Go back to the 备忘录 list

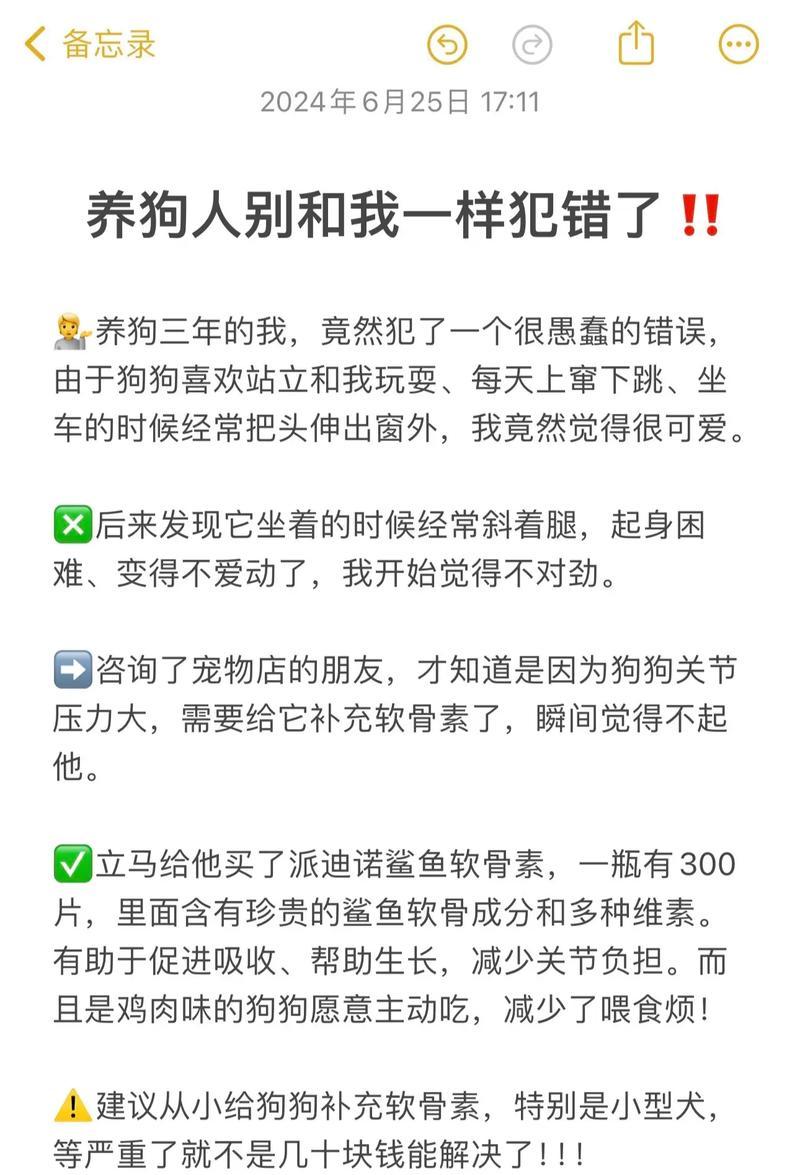coord(90,44)
